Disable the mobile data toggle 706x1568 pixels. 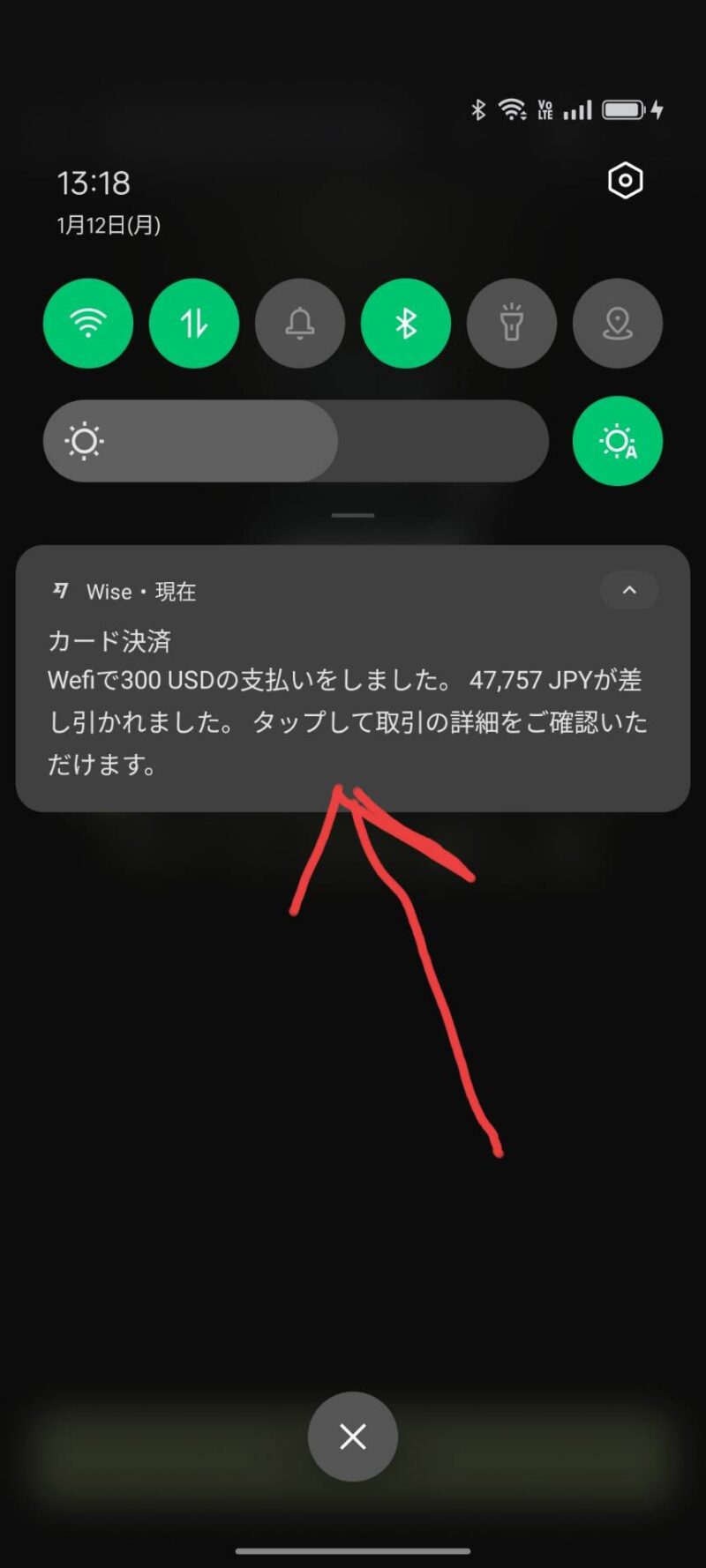tap(194, 324)
